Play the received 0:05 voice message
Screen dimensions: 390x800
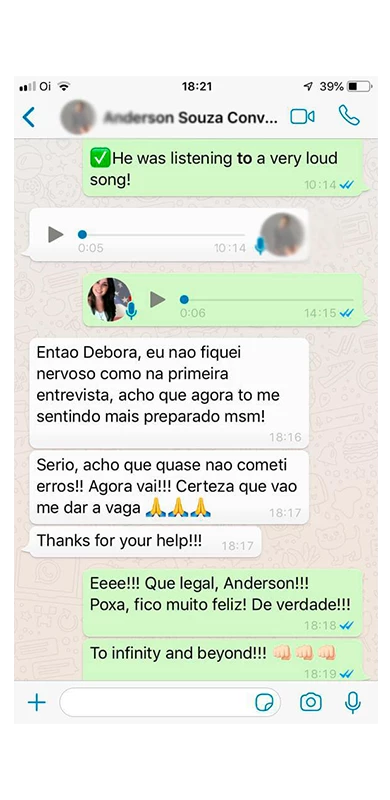(x=56, y=235)
